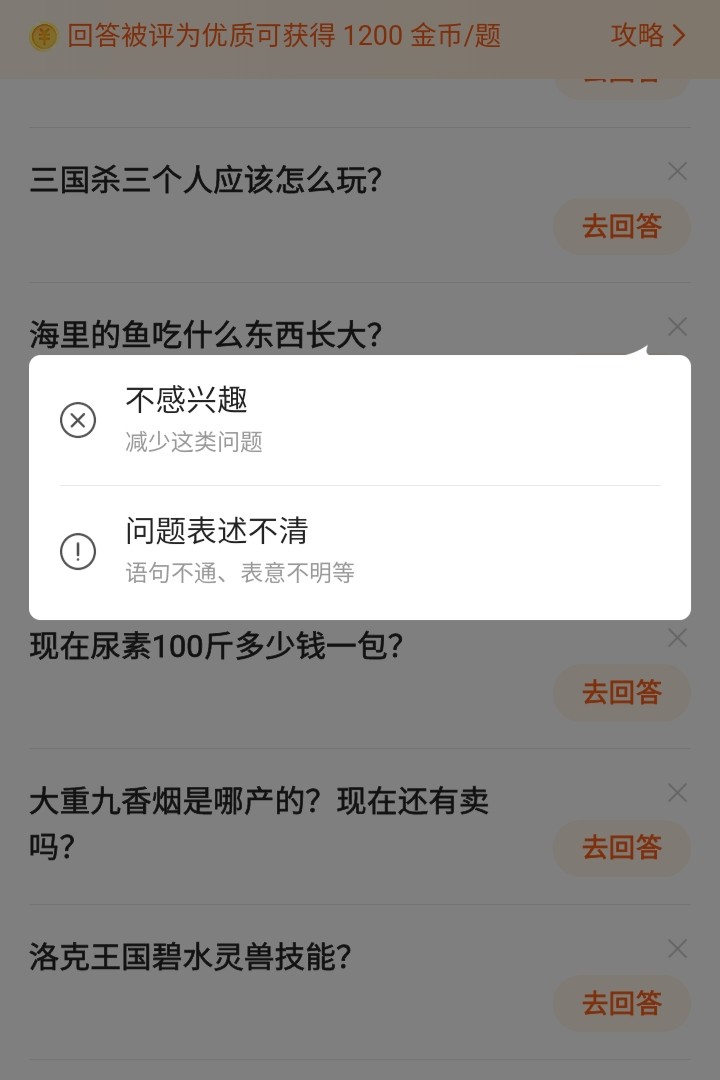Viewport: 720px width, 1080px height.
Task: Tap 去回答 beneath 洛克王国碧水灵兽技能
Action: tap(621, 1003)
